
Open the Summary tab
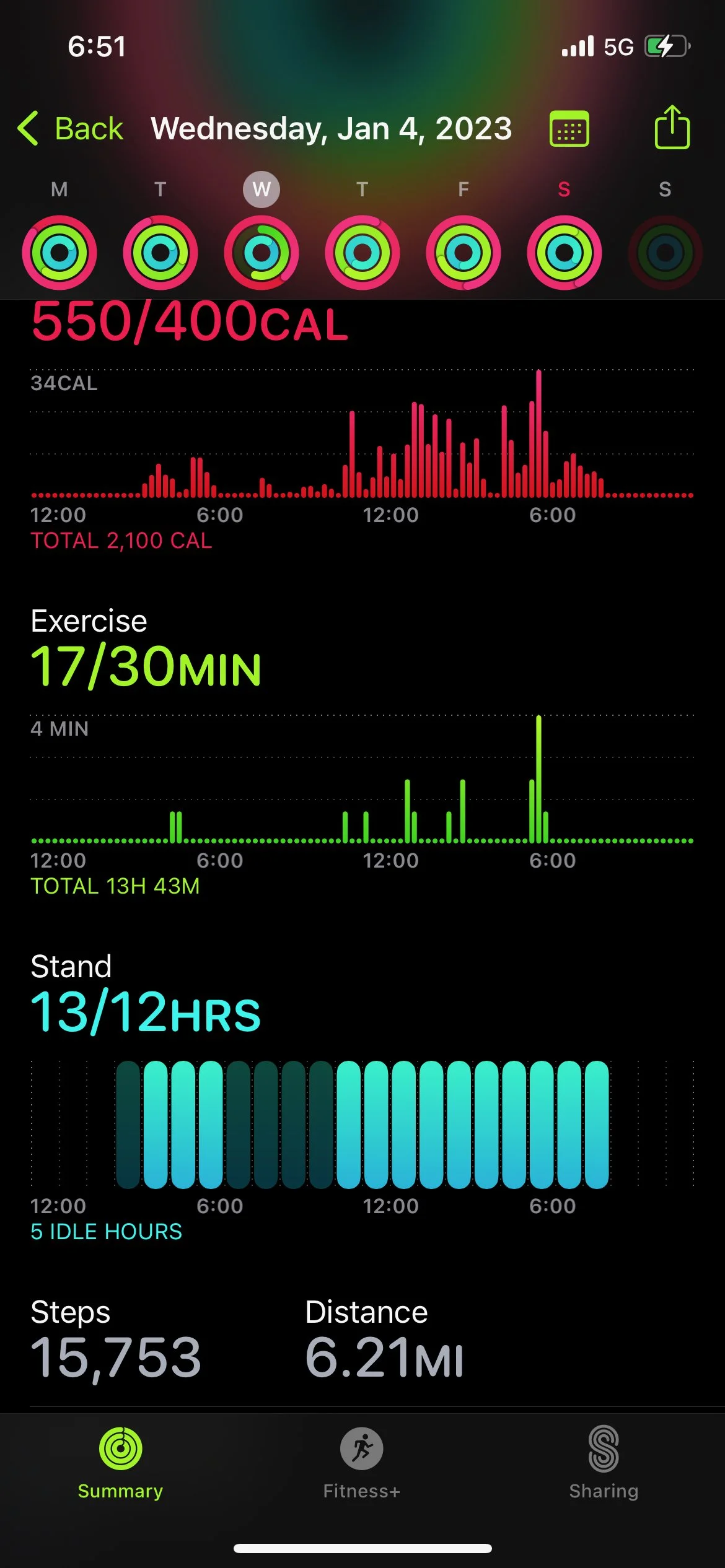[x=120, y=1463]
